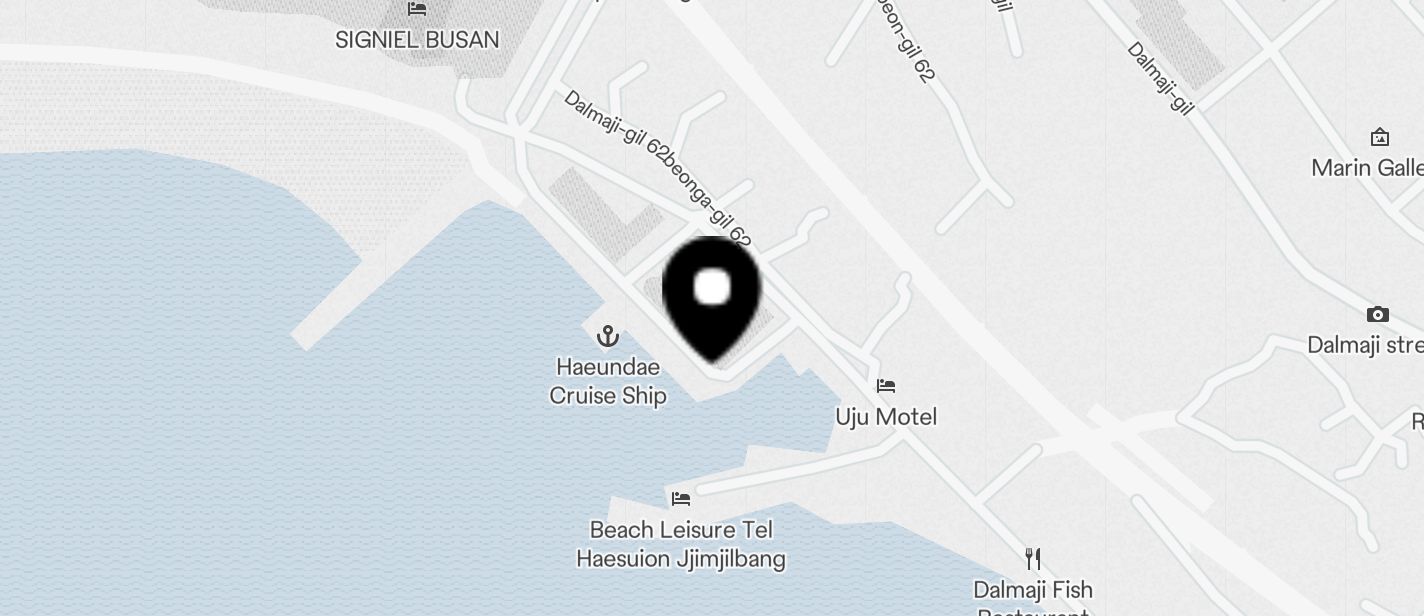Select the SIGNIEL BUSAN hotel marker
This screenshot has height=616, width=1424.
417,10
